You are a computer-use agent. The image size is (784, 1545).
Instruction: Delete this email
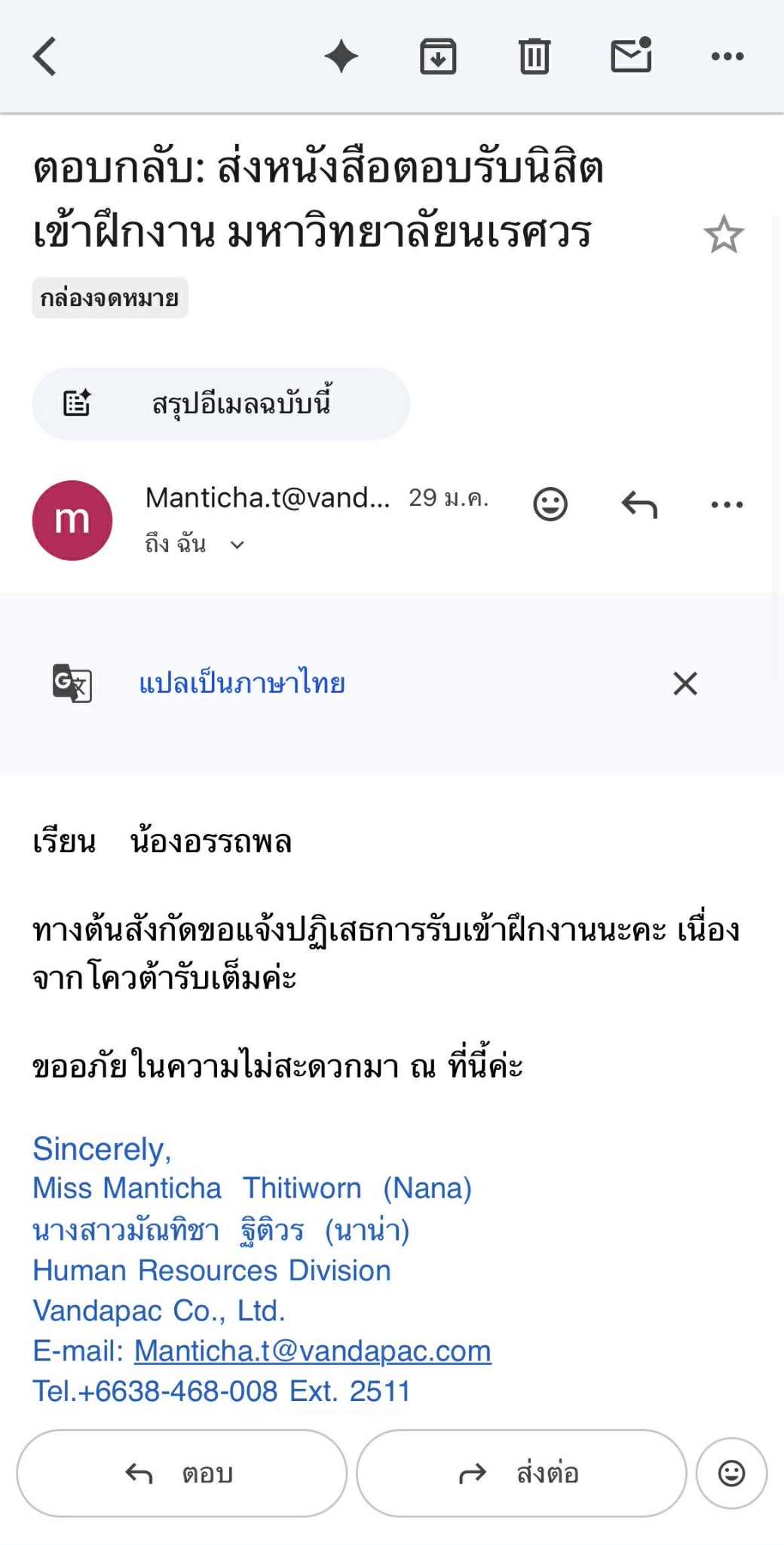pyautogui.click(x=534, y=57)
